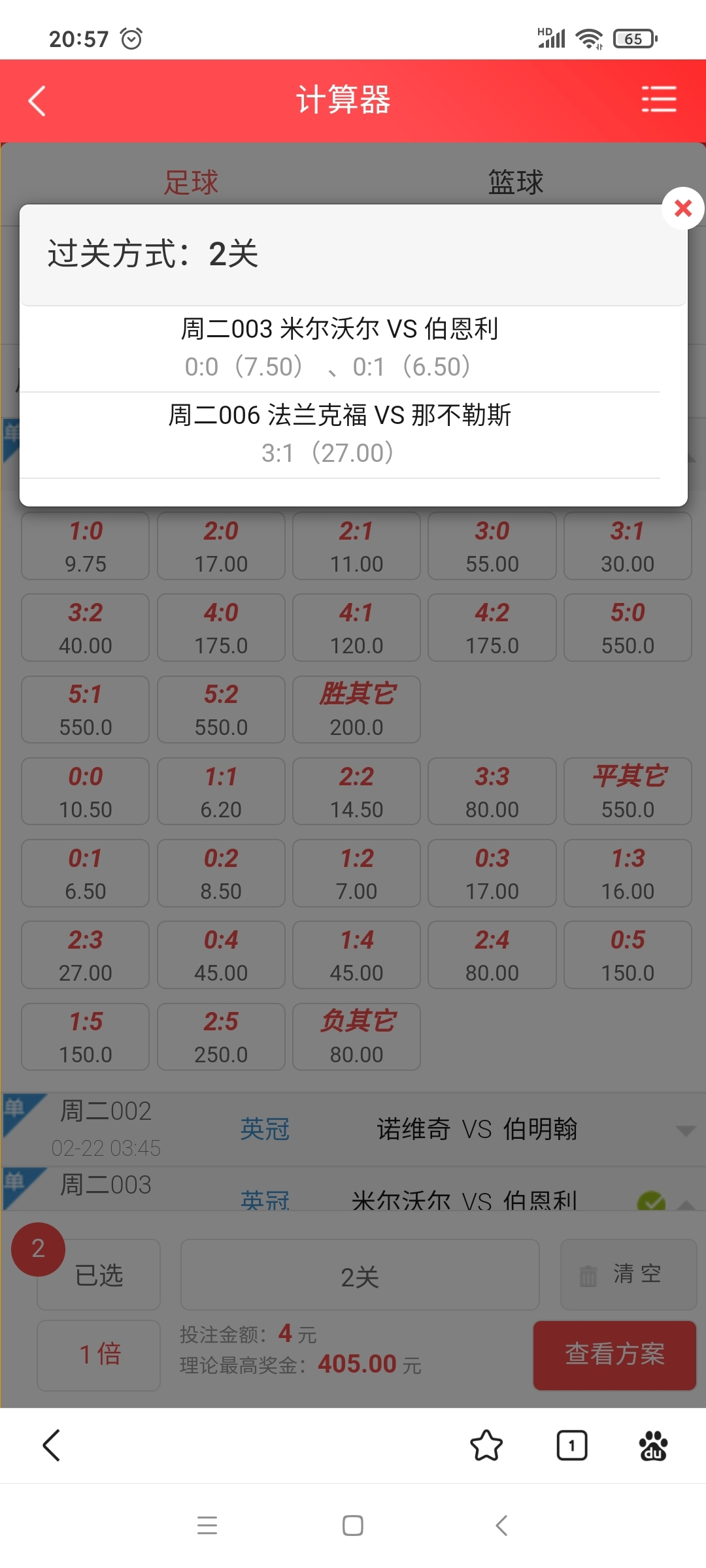Viewport: 706px width, 1568px height.
Task: Bookmark this page with the star
Action: click(486, 1445)
